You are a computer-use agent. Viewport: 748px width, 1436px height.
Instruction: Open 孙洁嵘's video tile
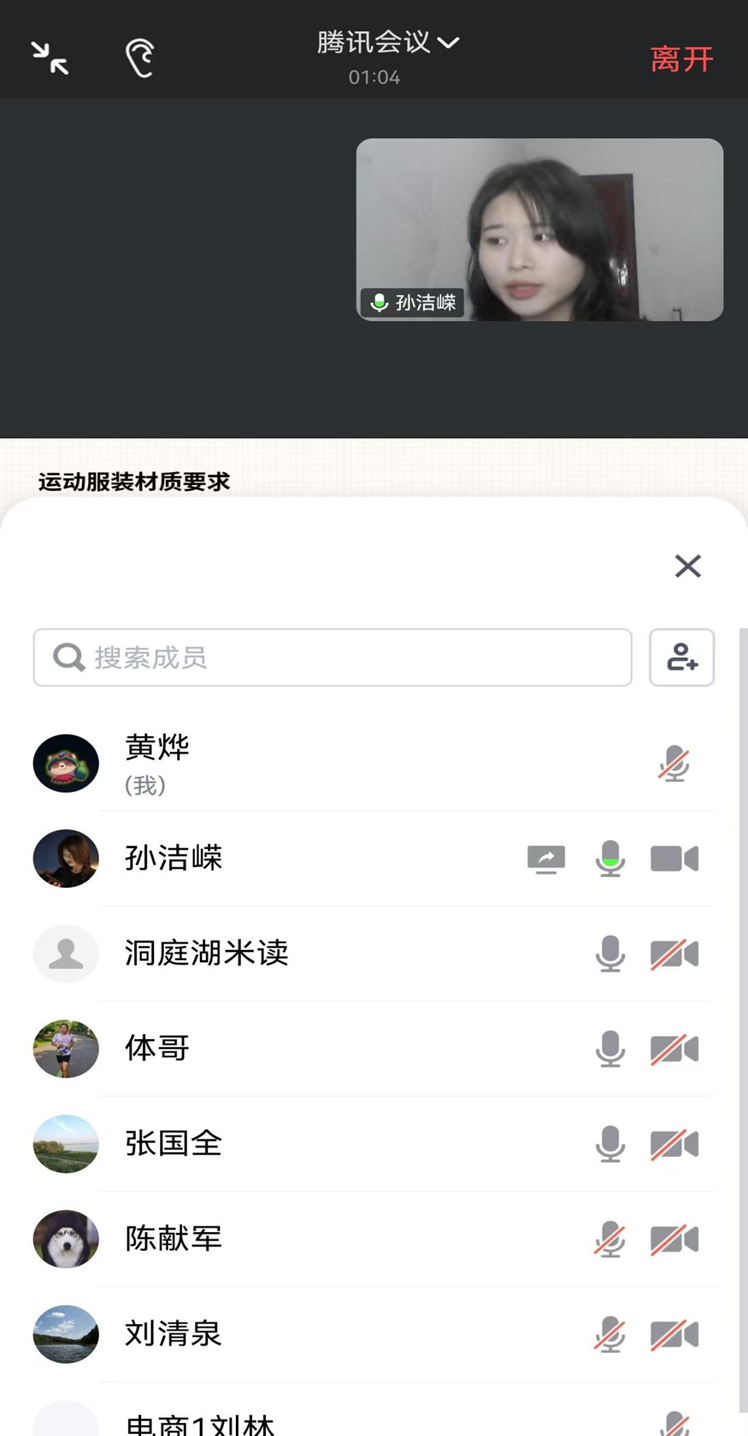(539, 230)
